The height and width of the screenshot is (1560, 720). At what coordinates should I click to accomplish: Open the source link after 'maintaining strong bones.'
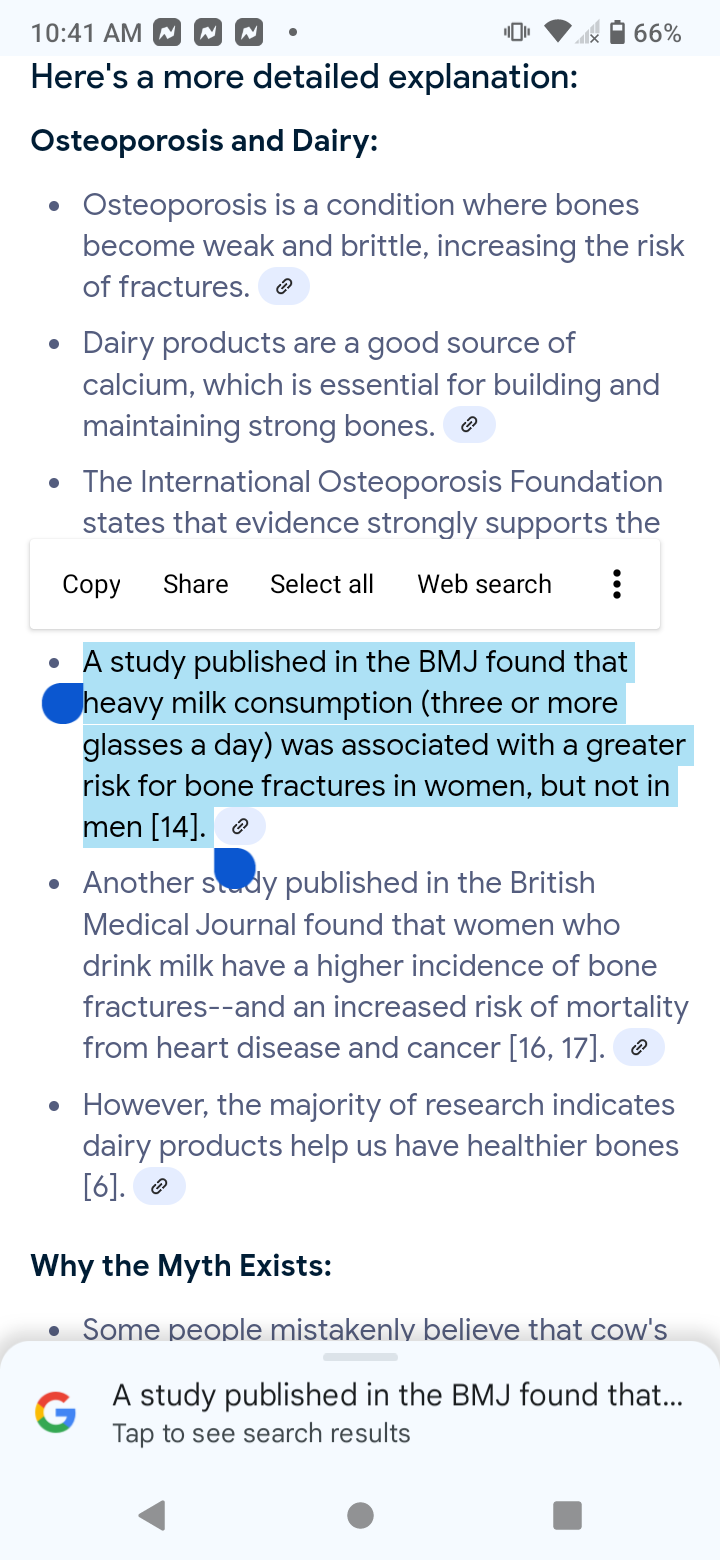coord(469,426)
